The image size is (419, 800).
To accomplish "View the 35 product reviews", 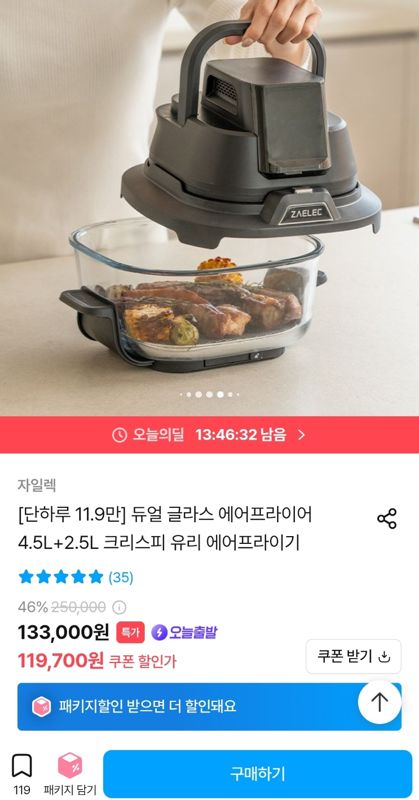I will click(x=76, y=577).
